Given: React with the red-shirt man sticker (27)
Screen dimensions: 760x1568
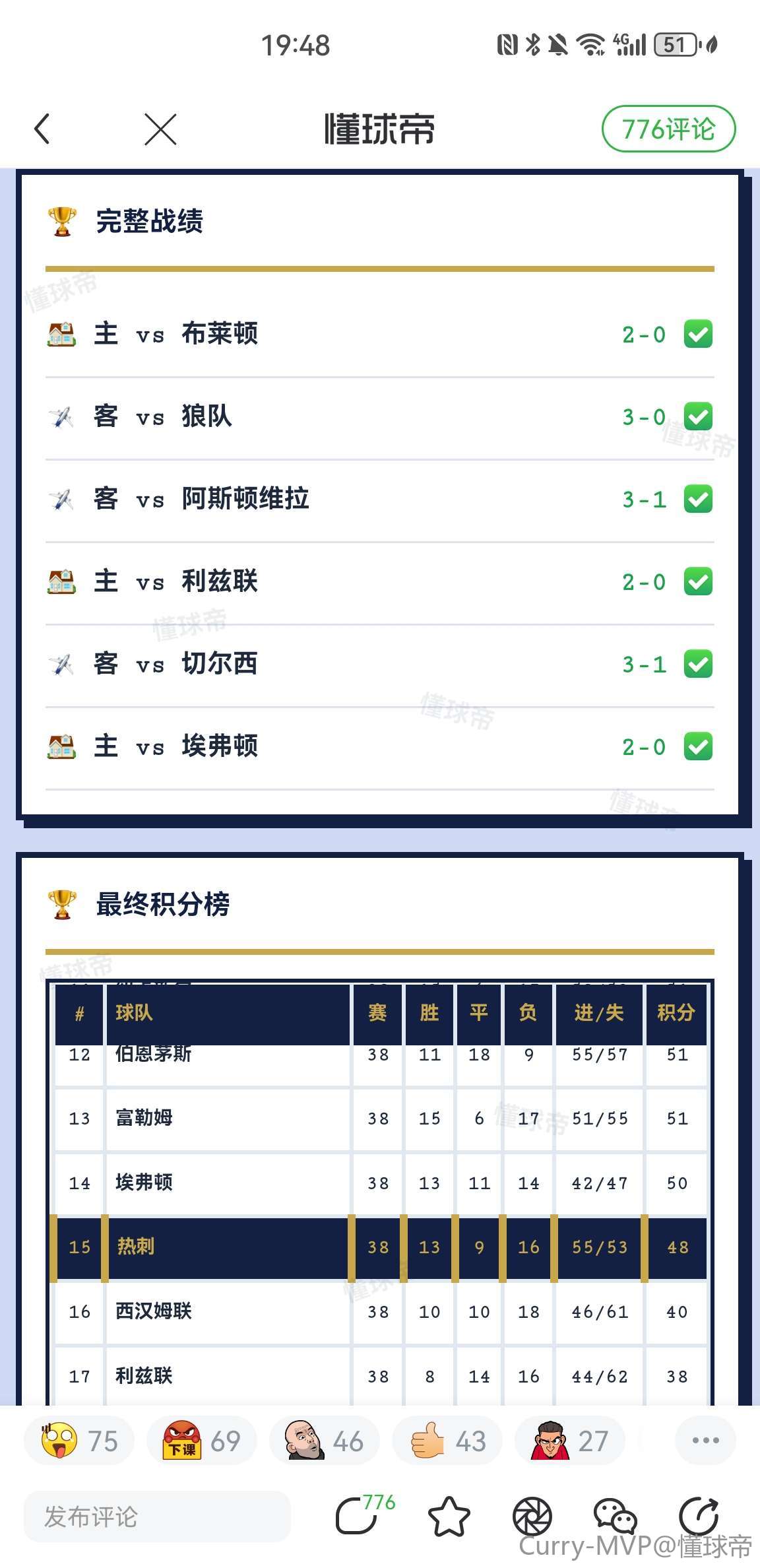Looking at the screenshot, I should click(569, 1441).
